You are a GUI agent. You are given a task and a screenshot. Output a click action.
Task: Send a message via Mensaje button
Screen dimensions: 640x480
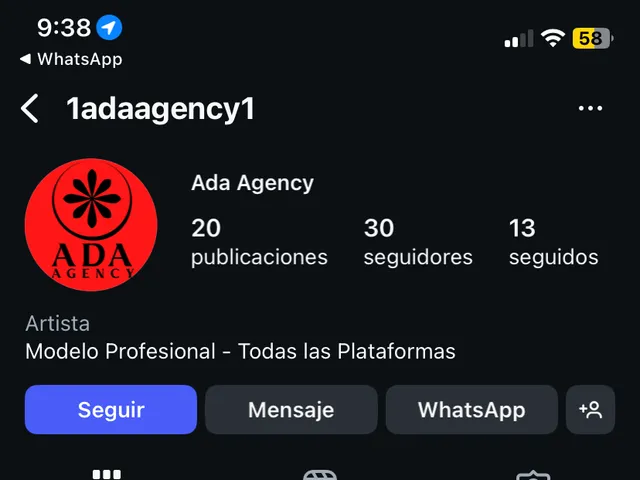(291, 410)
